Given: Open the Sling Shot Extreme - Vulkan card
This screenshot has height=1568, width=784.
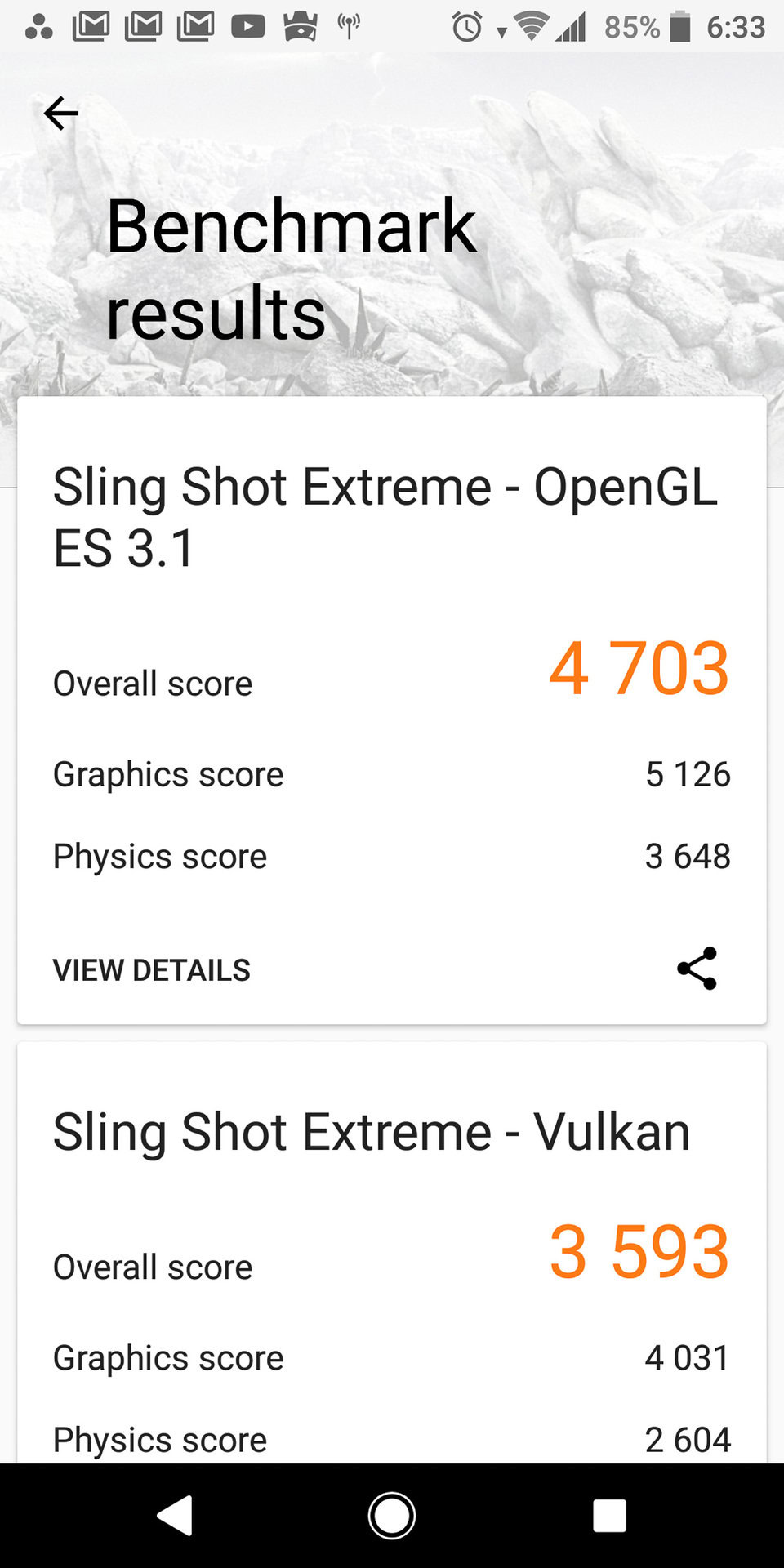Looking at the screenshot, I should point(372,1133).
